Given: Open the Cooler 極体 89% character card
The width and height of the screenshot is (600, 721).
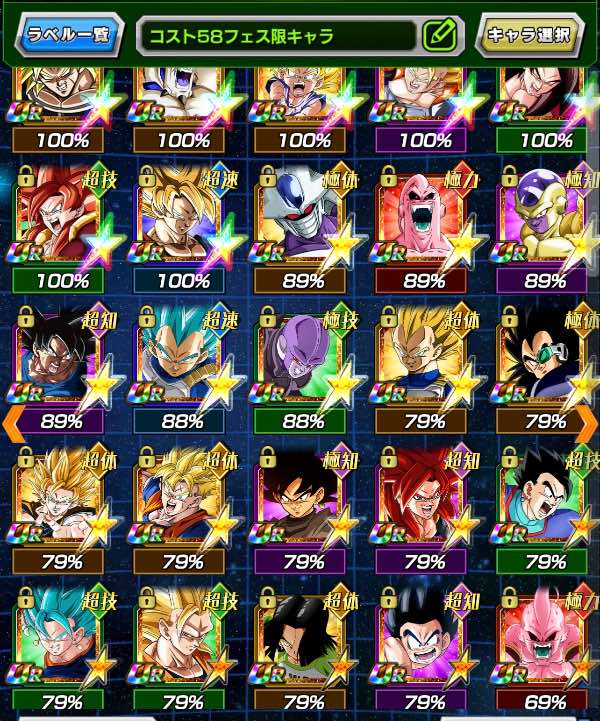Looking at the screenshot, I should tap(302, 222).
